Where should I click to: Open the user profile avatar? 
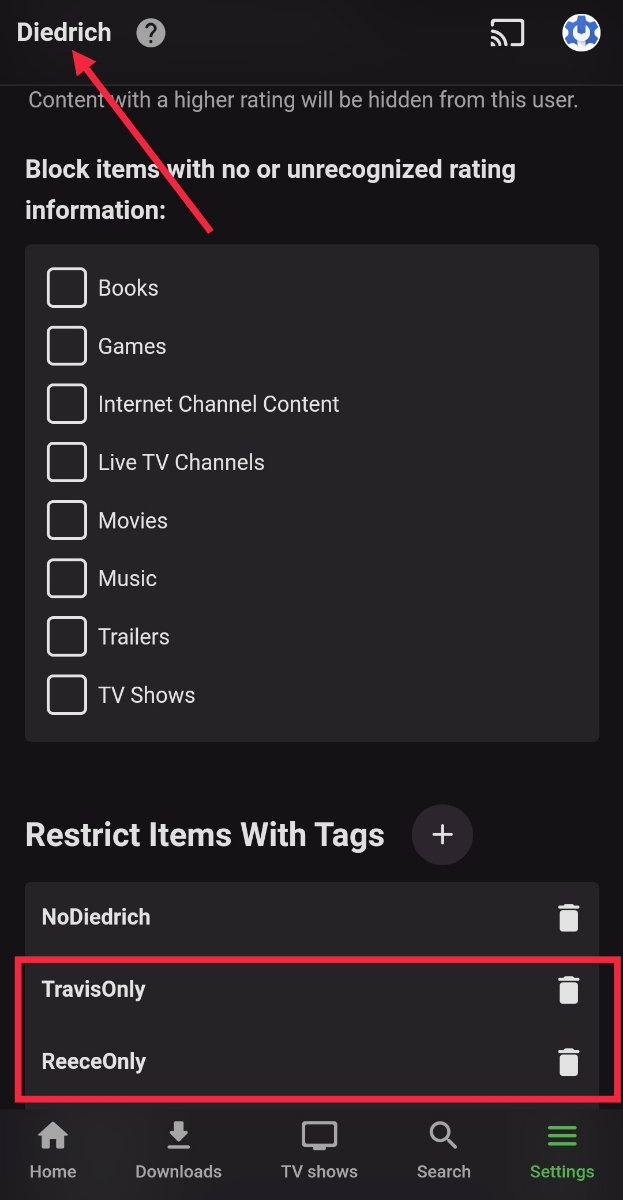581,33
